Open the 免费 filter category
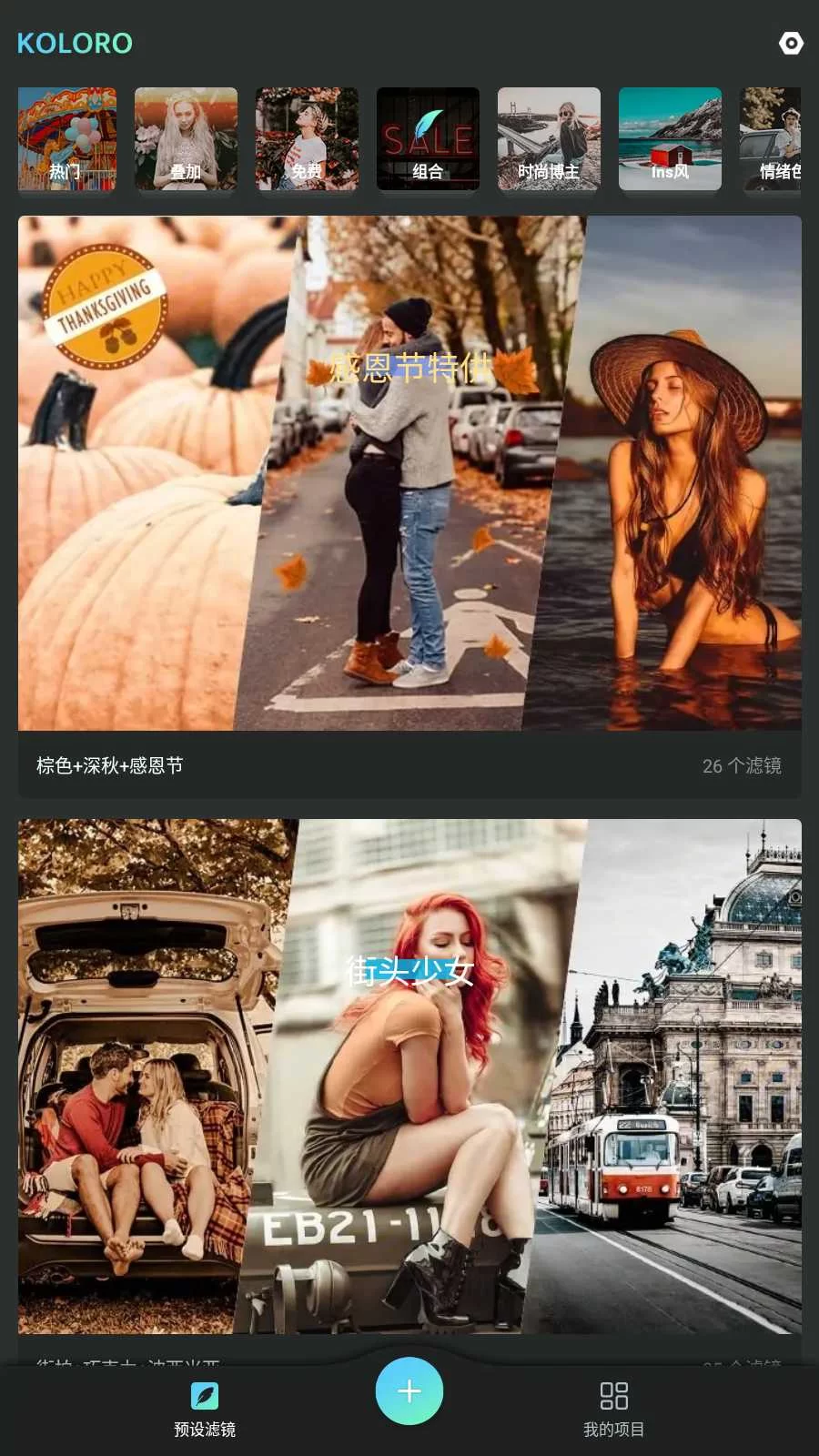819x1456 pixels. click(x=307, y=139)
